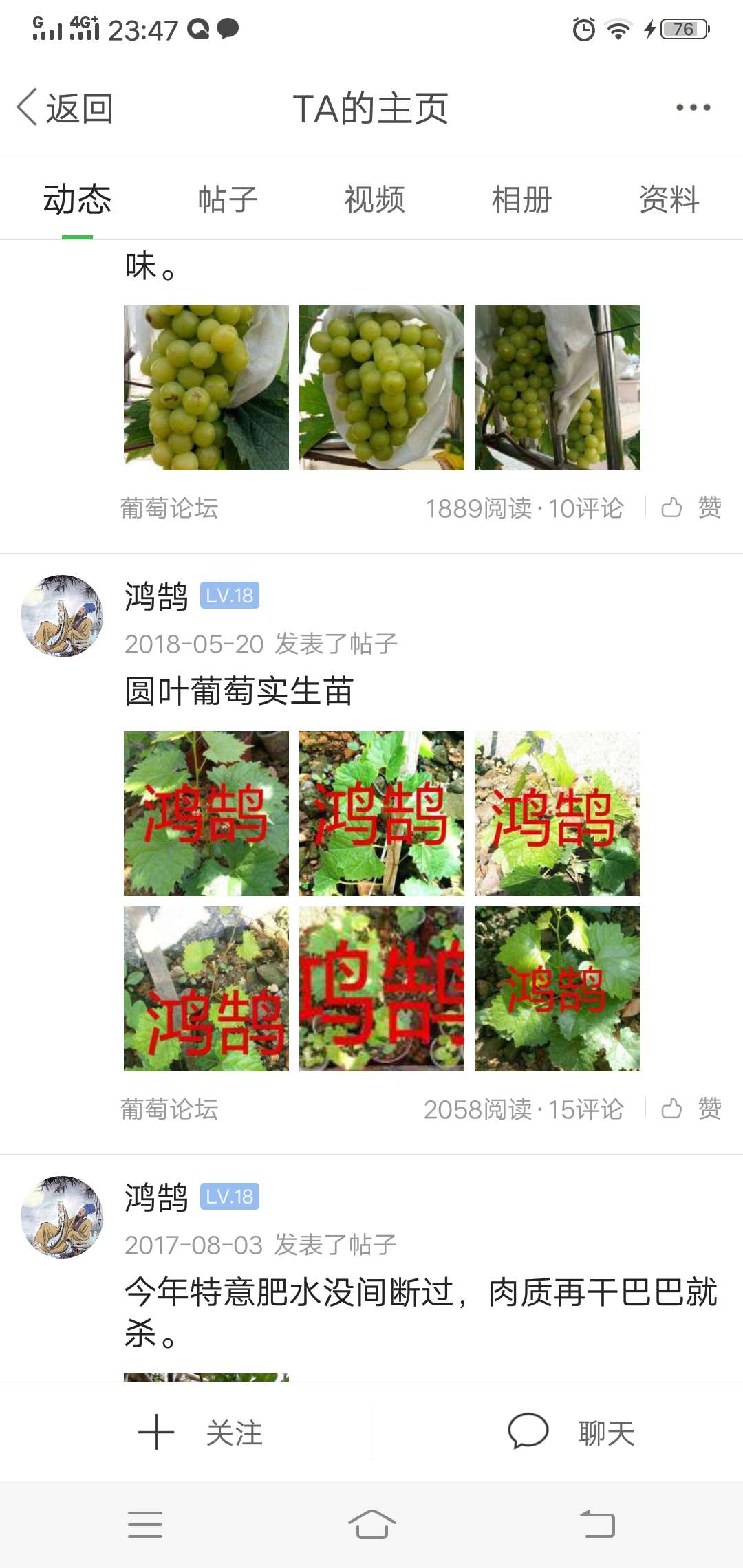Go back using the 返回 button

tap(65, 108)
